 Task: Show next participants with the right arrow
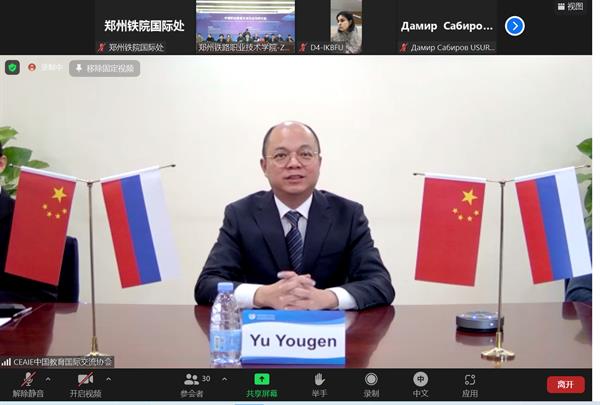pos(515,26)
